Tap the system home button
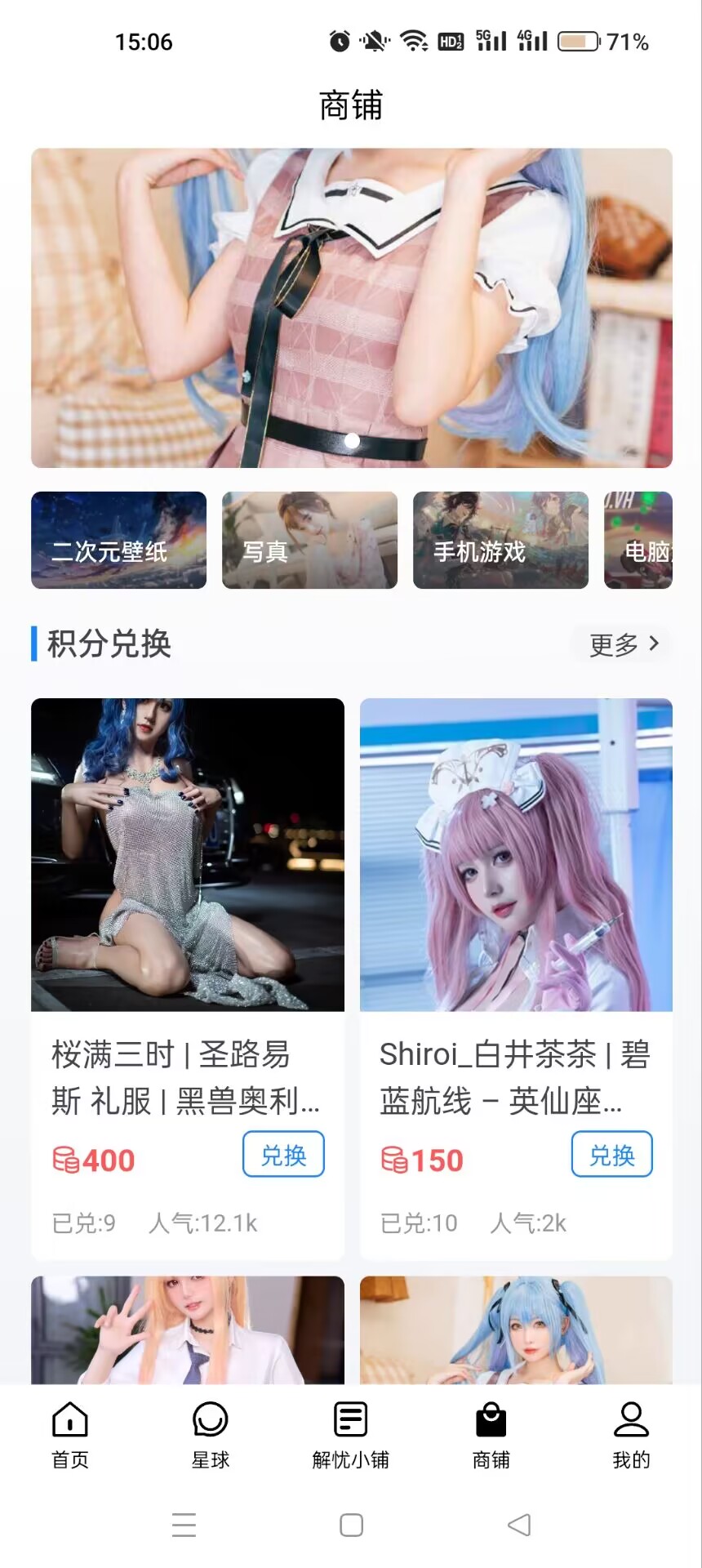 tap(351, 1525)
